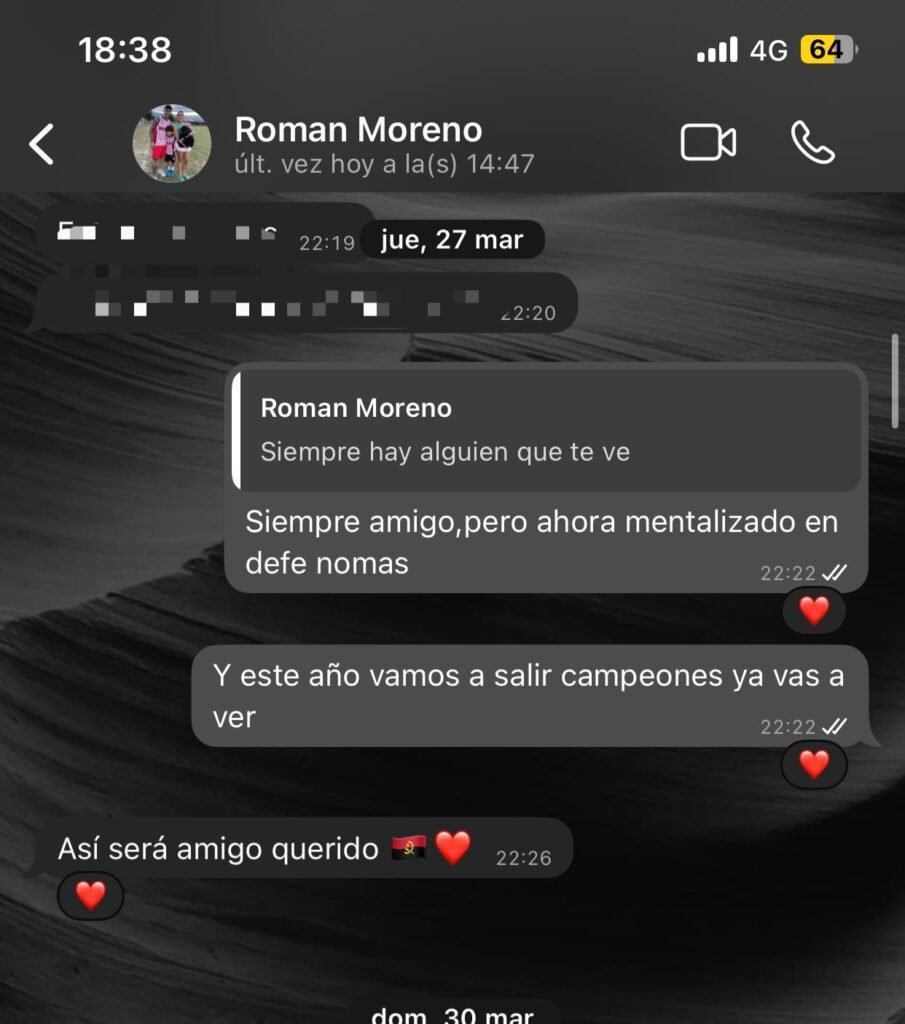View heart reaction on "defe nomas" message
905x1024 pixels.
[x=814, y=610]
